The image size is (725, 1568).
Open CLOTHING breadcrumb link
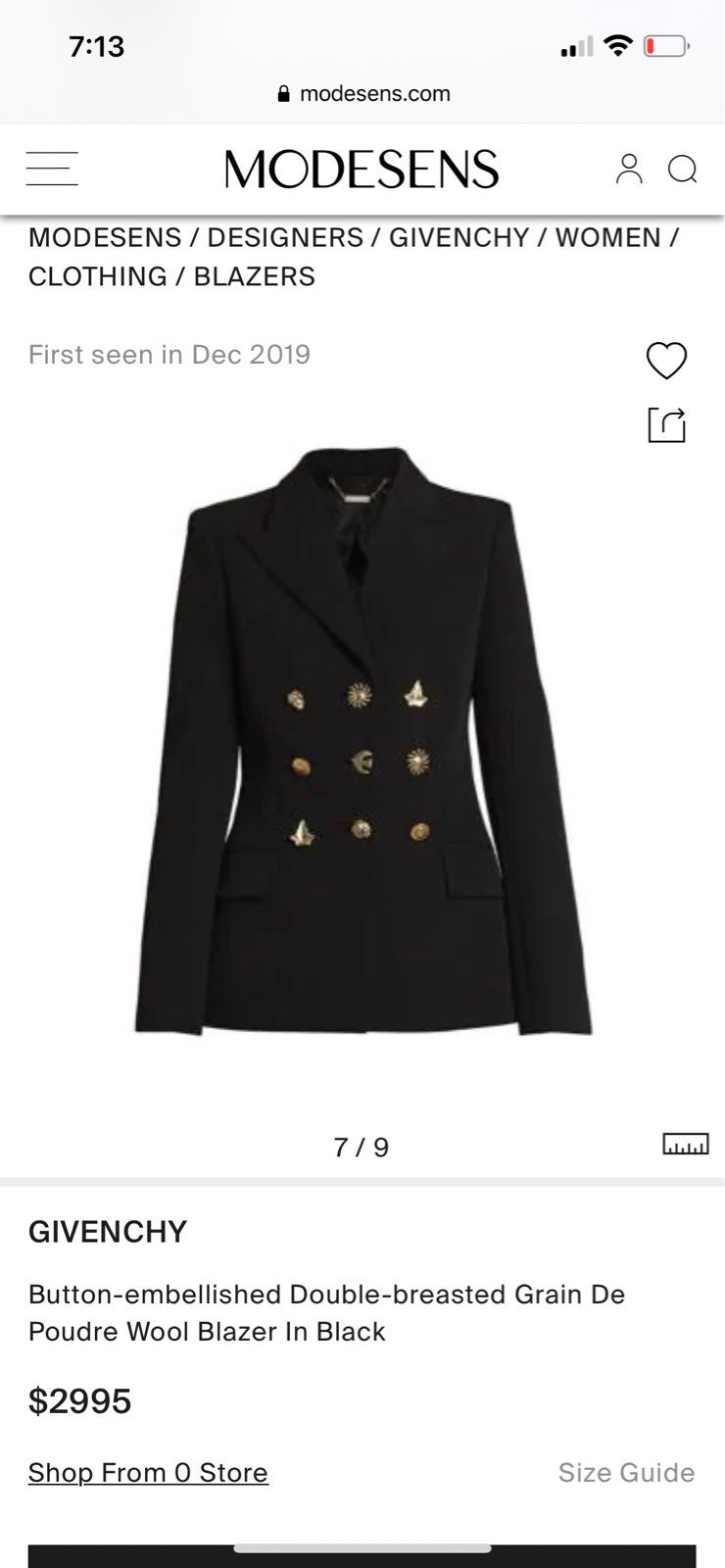tap(98, 276)
